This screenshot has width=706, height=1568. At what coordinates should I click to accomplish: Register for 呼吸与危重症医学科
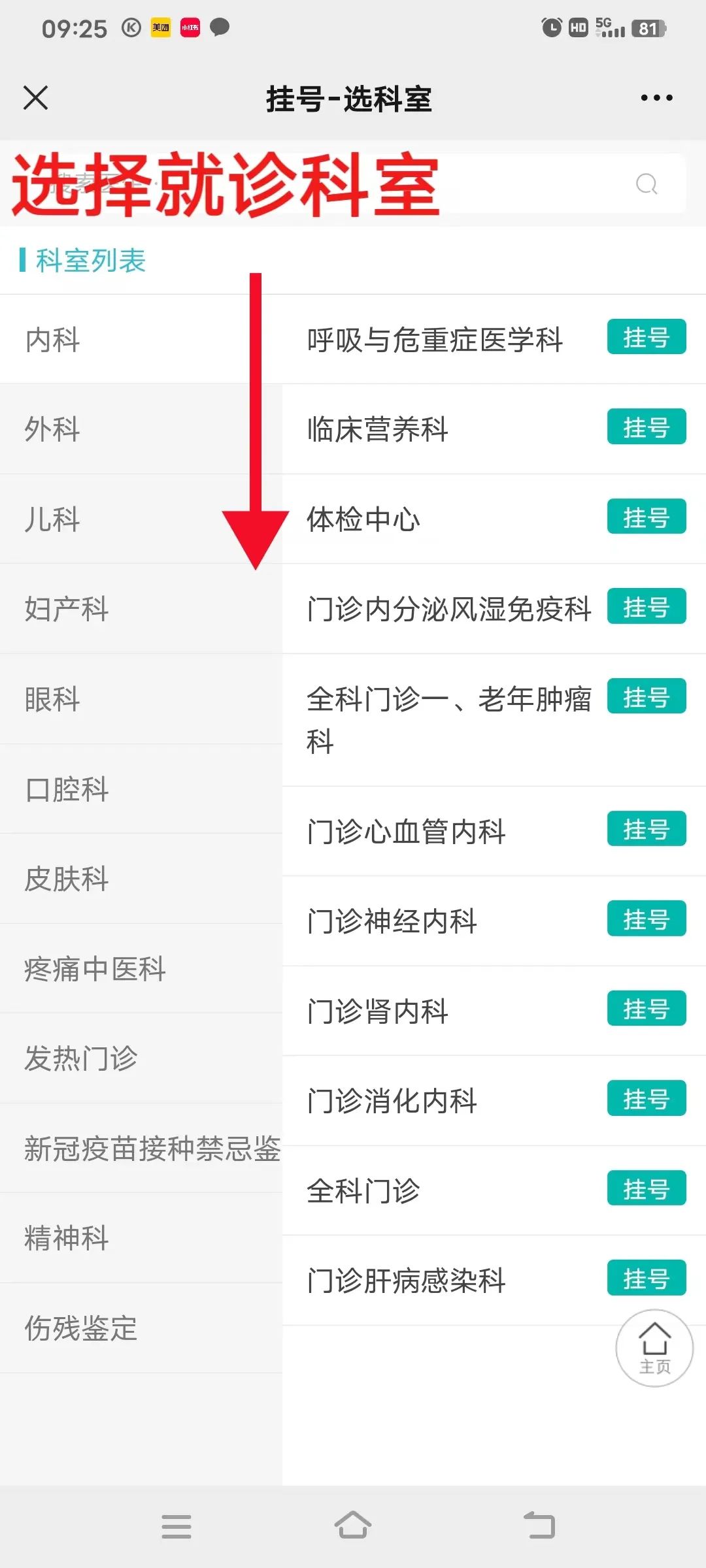tap(646, 337)
